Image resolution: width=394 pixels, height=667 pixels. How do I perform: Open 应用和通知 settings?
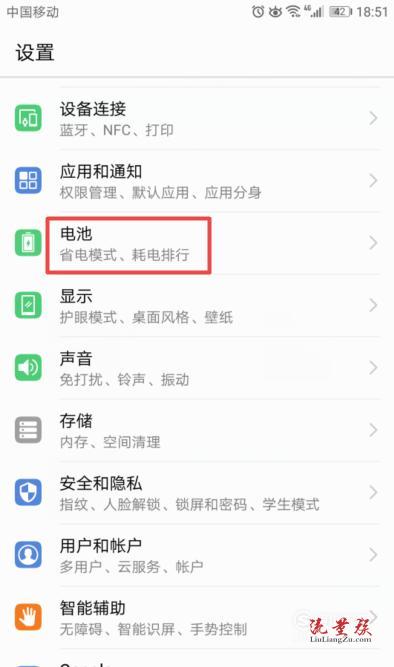pos(197,181)
